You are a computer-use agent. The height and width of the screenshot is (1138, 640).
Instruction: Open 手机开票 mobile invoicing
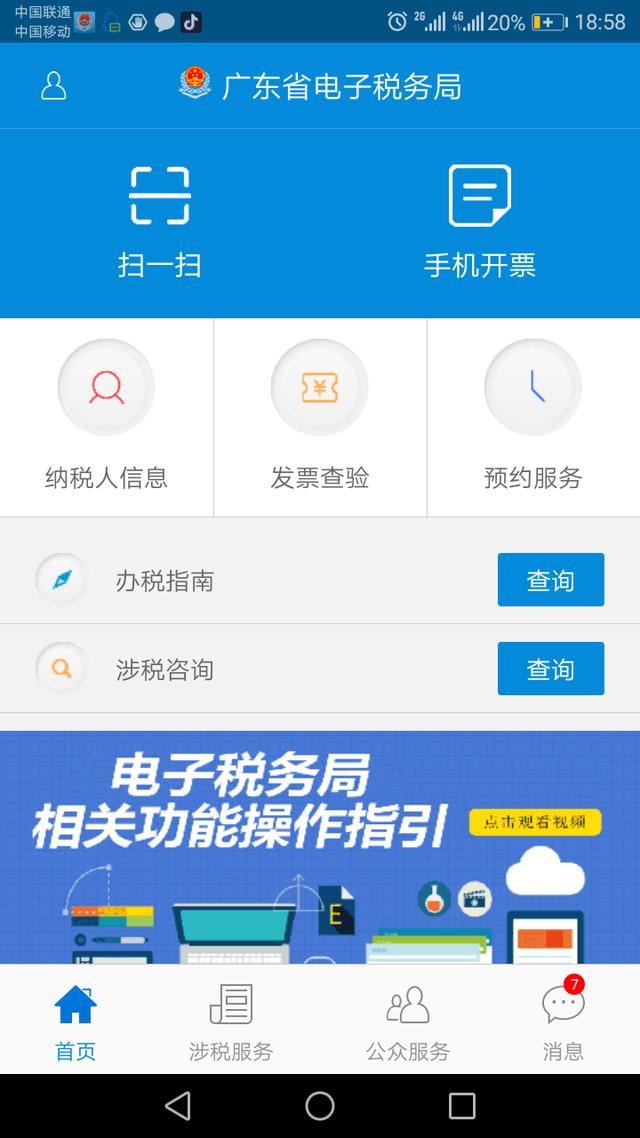(480, 222)
